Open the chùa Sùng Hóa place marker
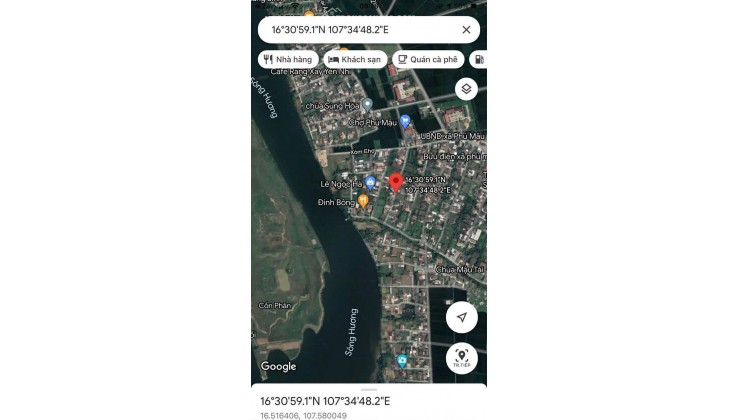 [367, 104]
